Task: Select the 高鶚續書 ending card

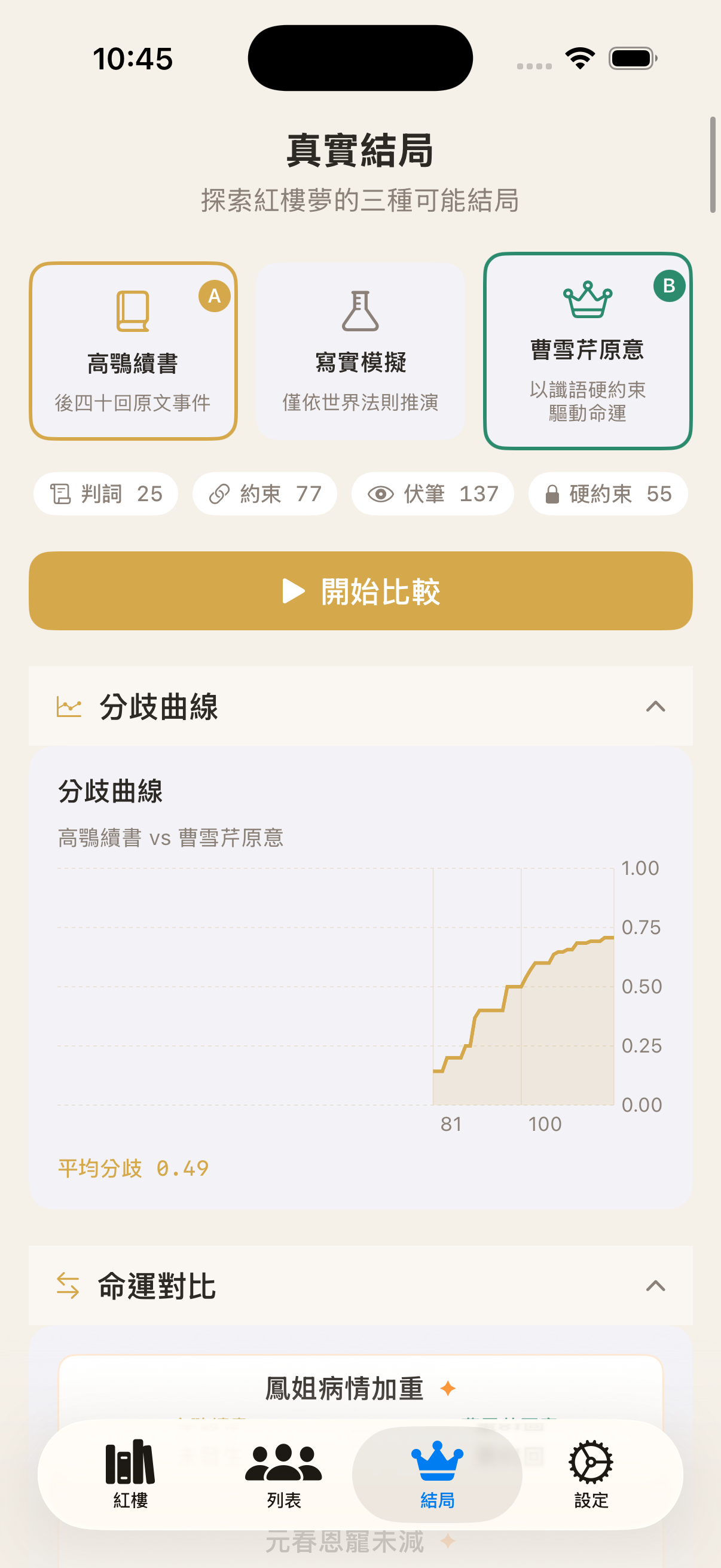Action: click(133, 350)
